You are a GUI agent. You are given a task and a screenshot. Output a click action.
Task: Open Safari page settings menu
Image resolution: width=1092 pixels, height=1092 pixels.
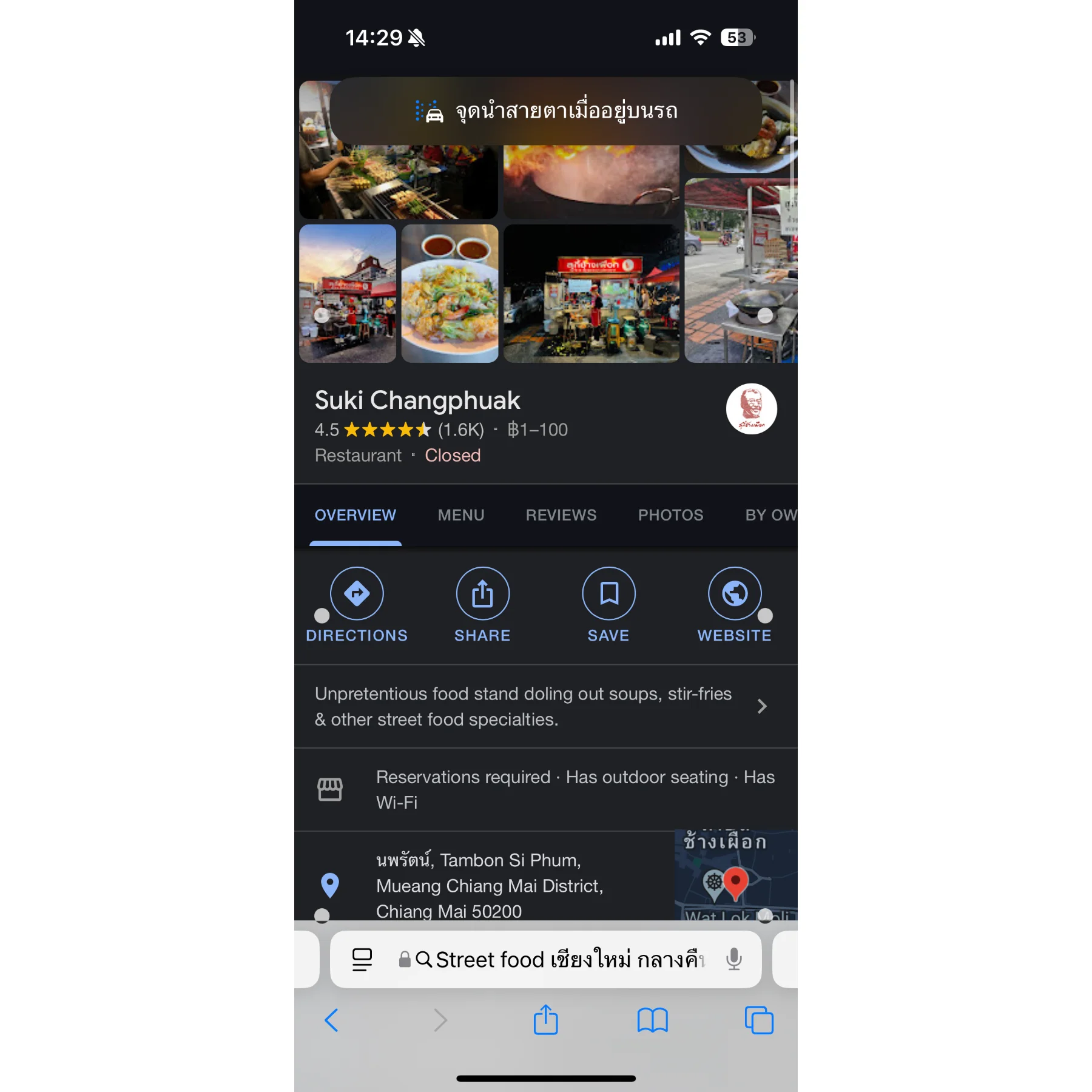coord(362,960)
